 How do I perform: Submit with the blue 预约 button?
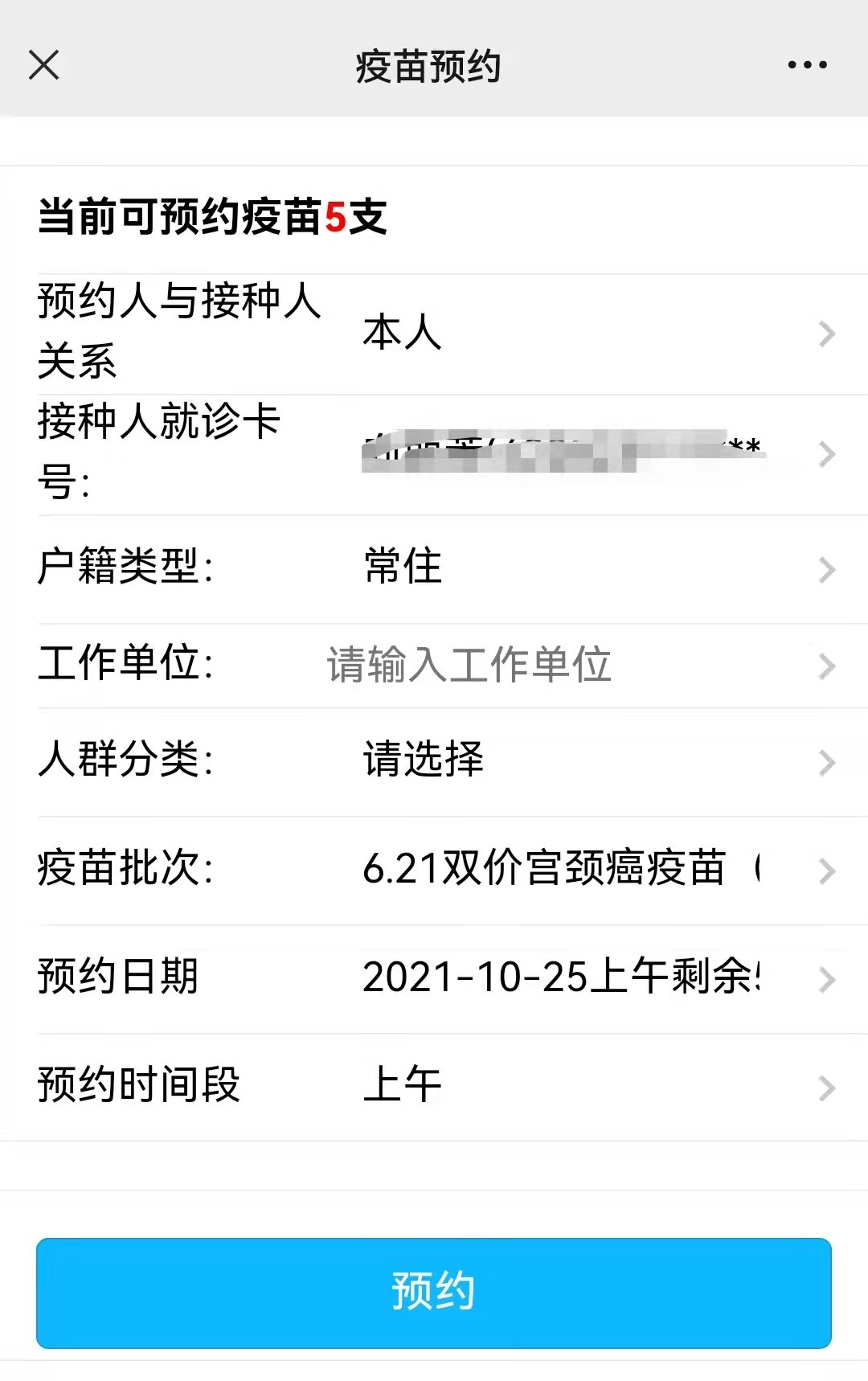click(x=434, y=1293)
